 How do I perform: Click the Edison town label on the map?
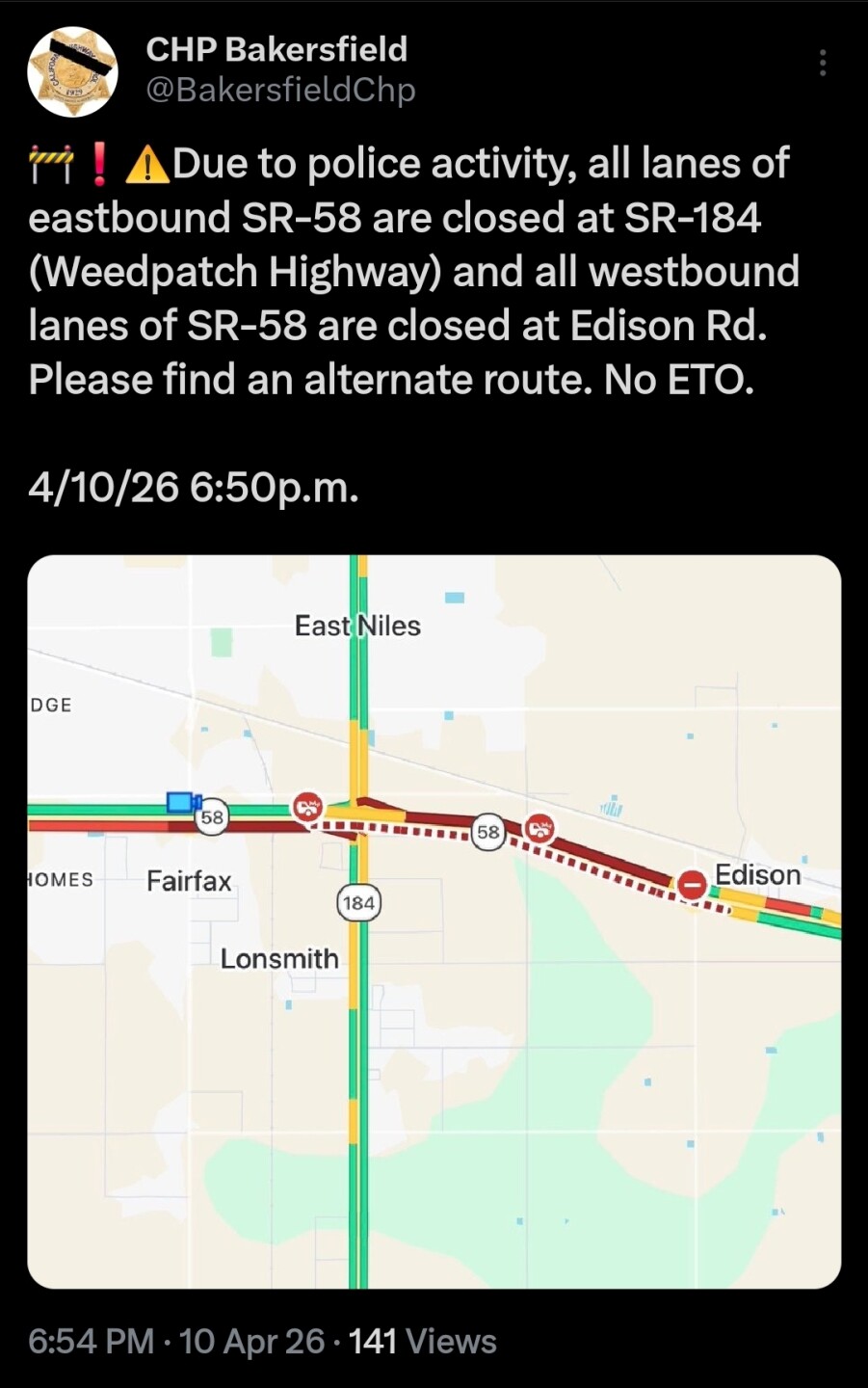coord(757,875)
